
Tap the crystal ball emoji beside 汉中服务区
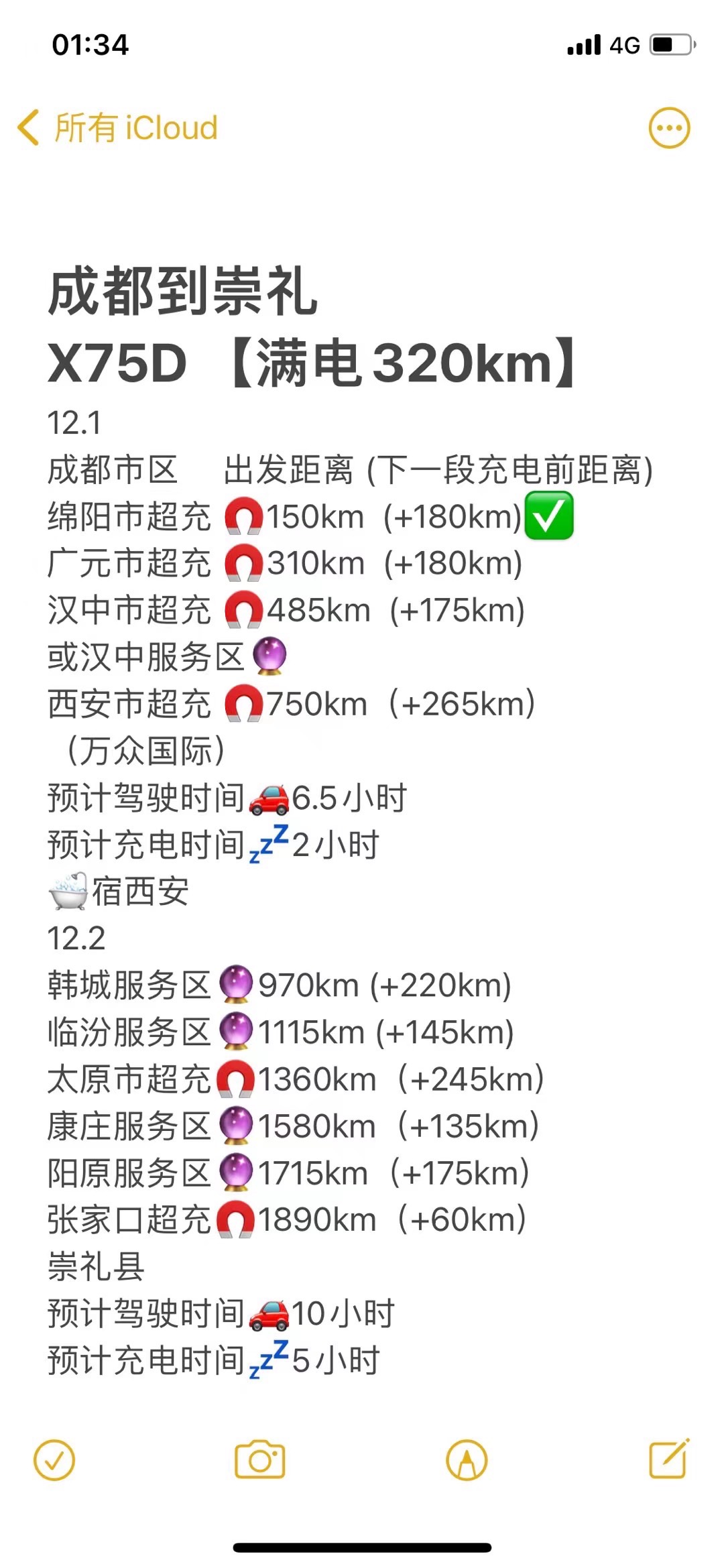[268, 657]
